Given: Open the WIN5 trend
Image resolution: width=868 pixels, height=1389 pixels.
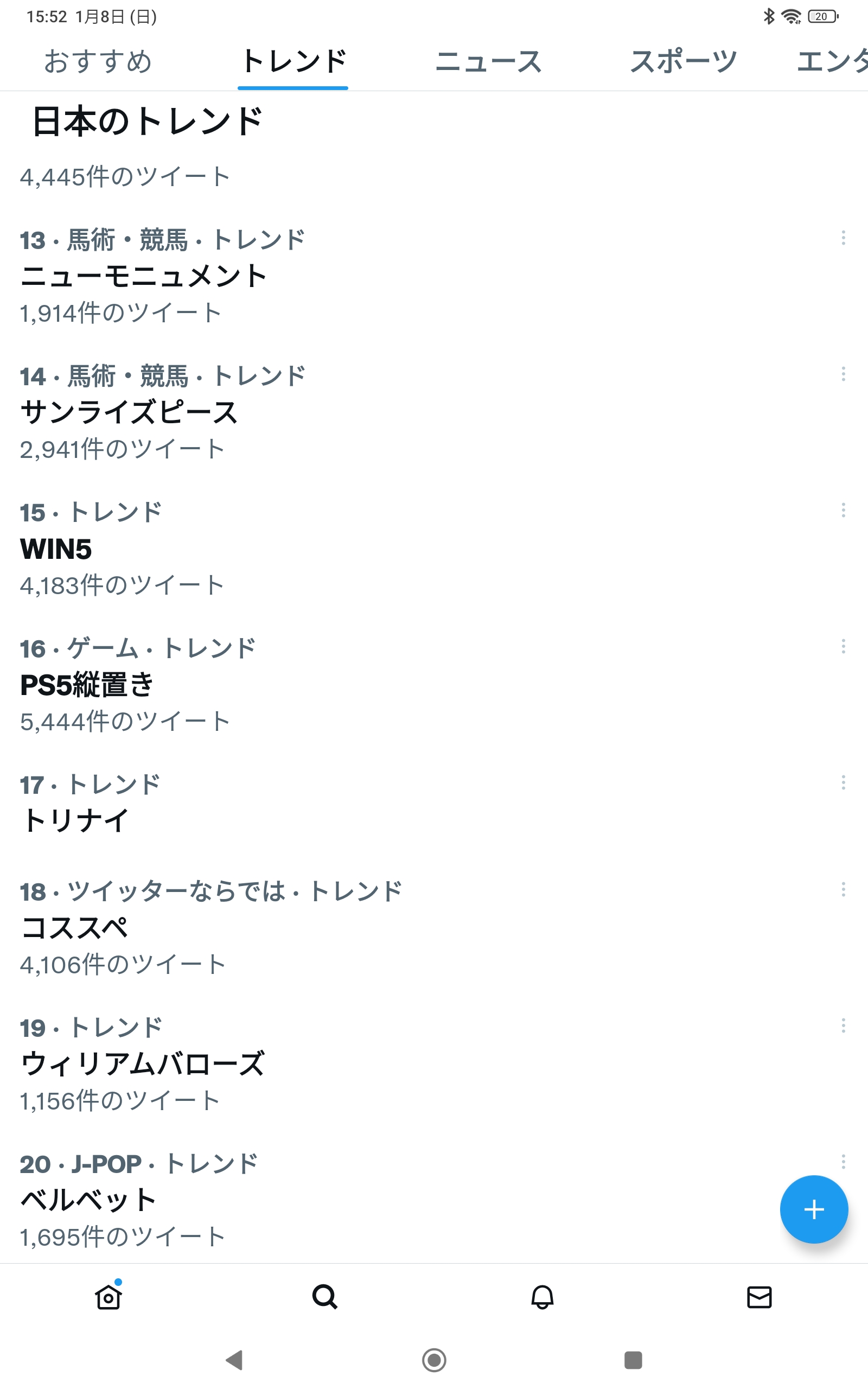Looking at the screenshot, I should click(56, 549).
